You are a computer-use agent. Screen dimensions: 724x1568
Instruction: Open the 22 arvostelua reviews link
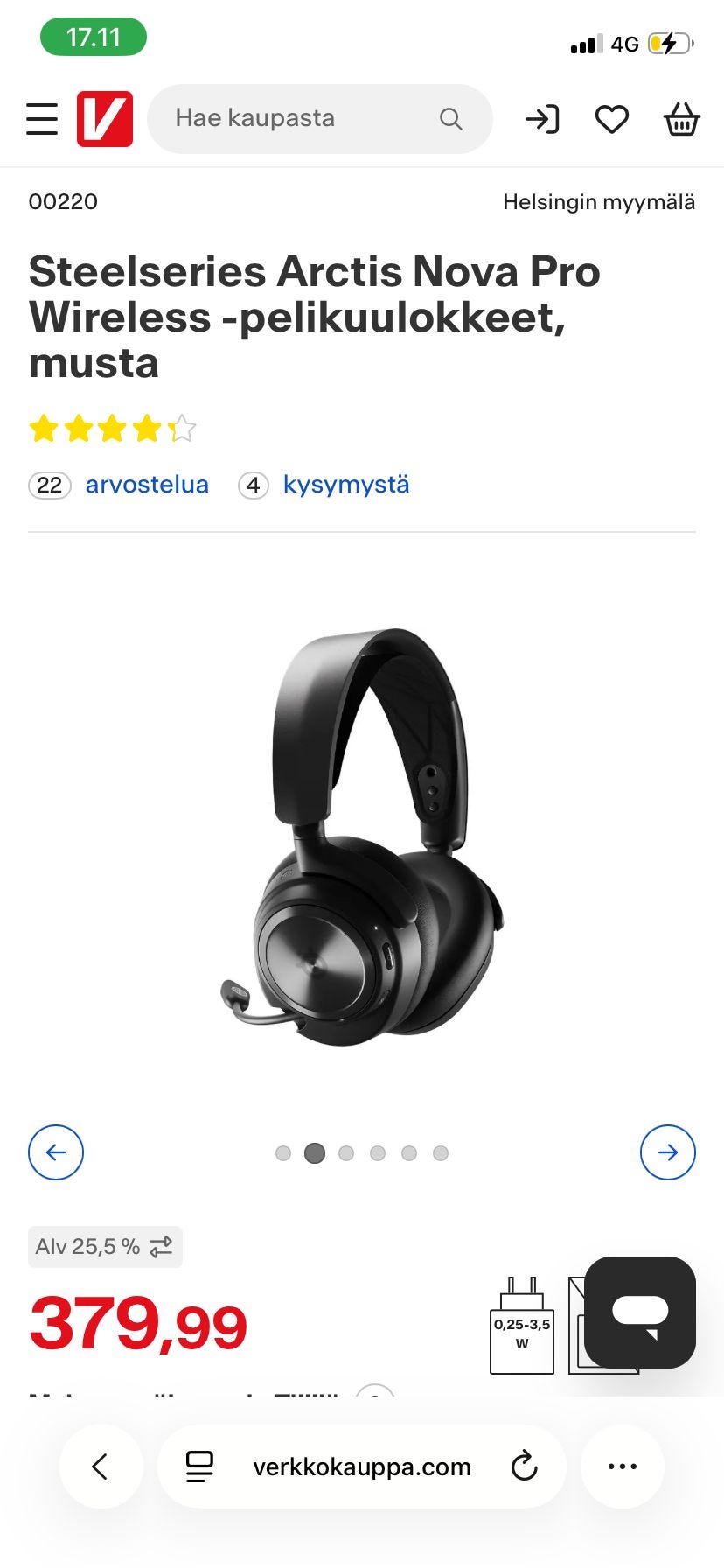point(146,485)
